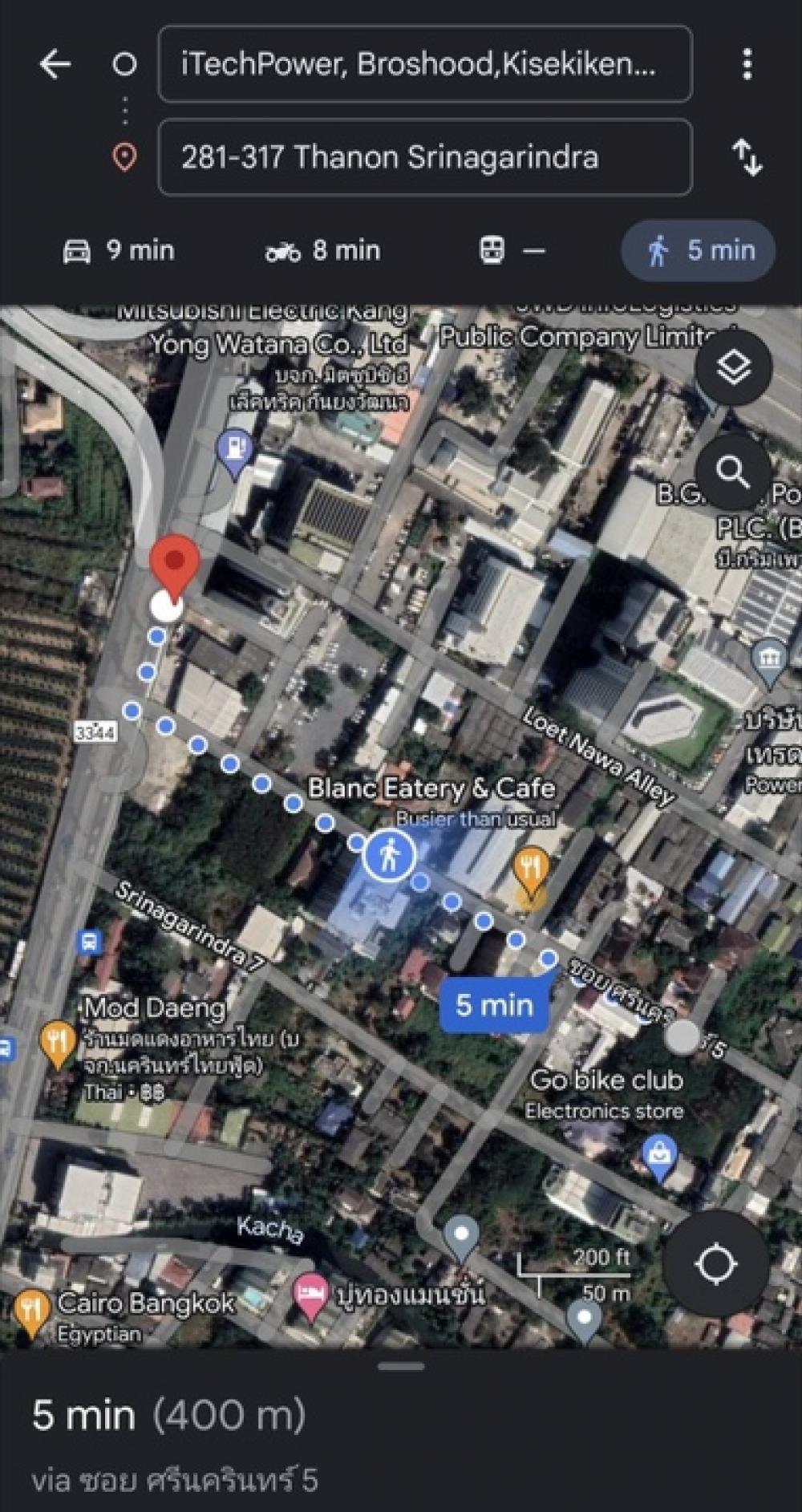The image size is (802, 1512).
Task: Open the map layers button
Action: 733,368
